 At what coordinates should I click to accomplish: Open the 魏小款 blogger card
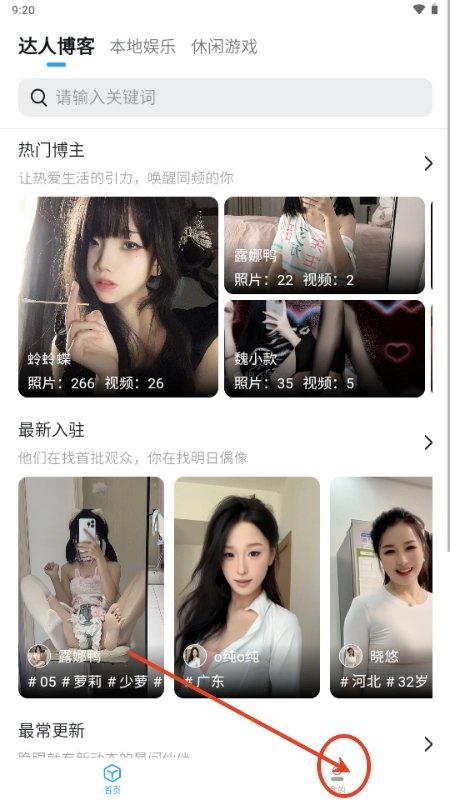pos(324,348)
